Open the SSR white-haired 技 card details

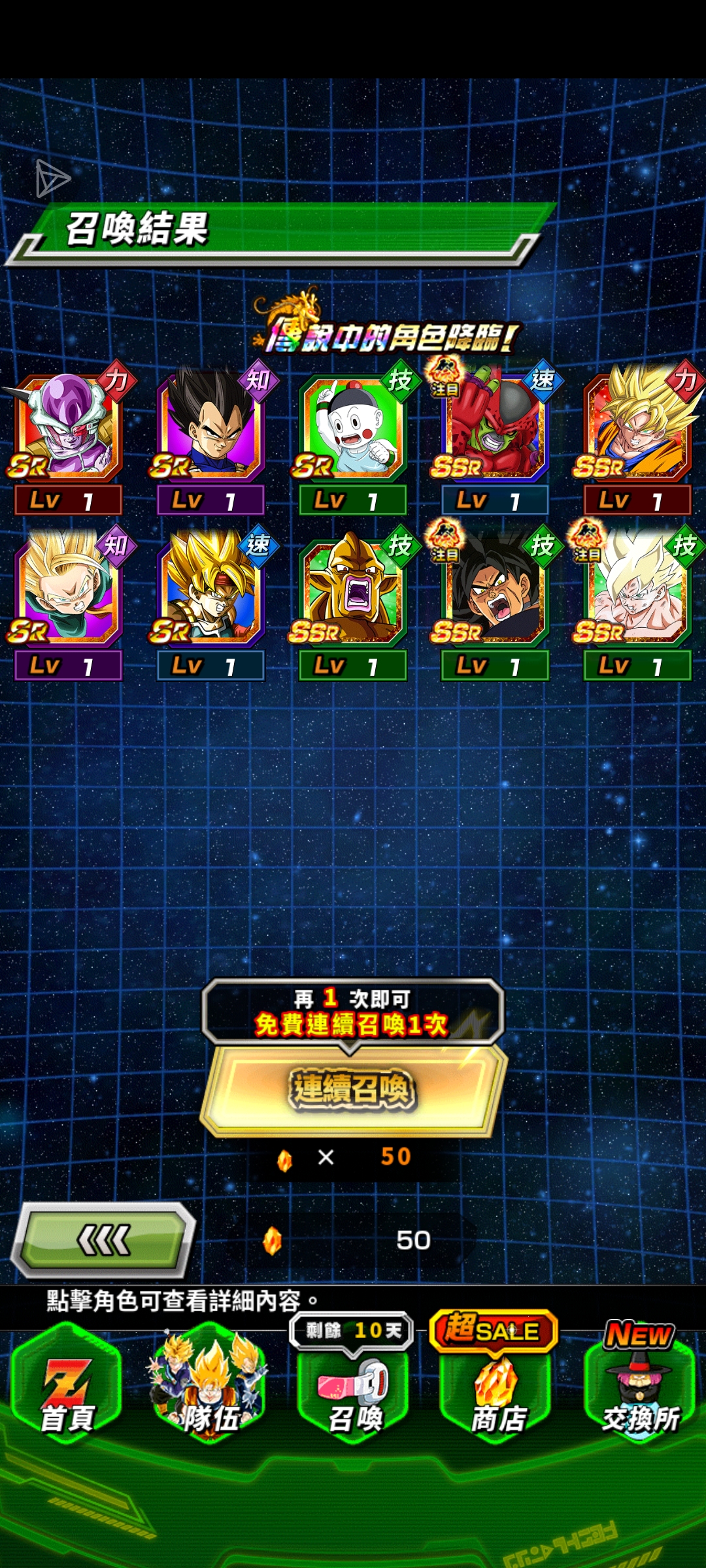click(637, 602)
